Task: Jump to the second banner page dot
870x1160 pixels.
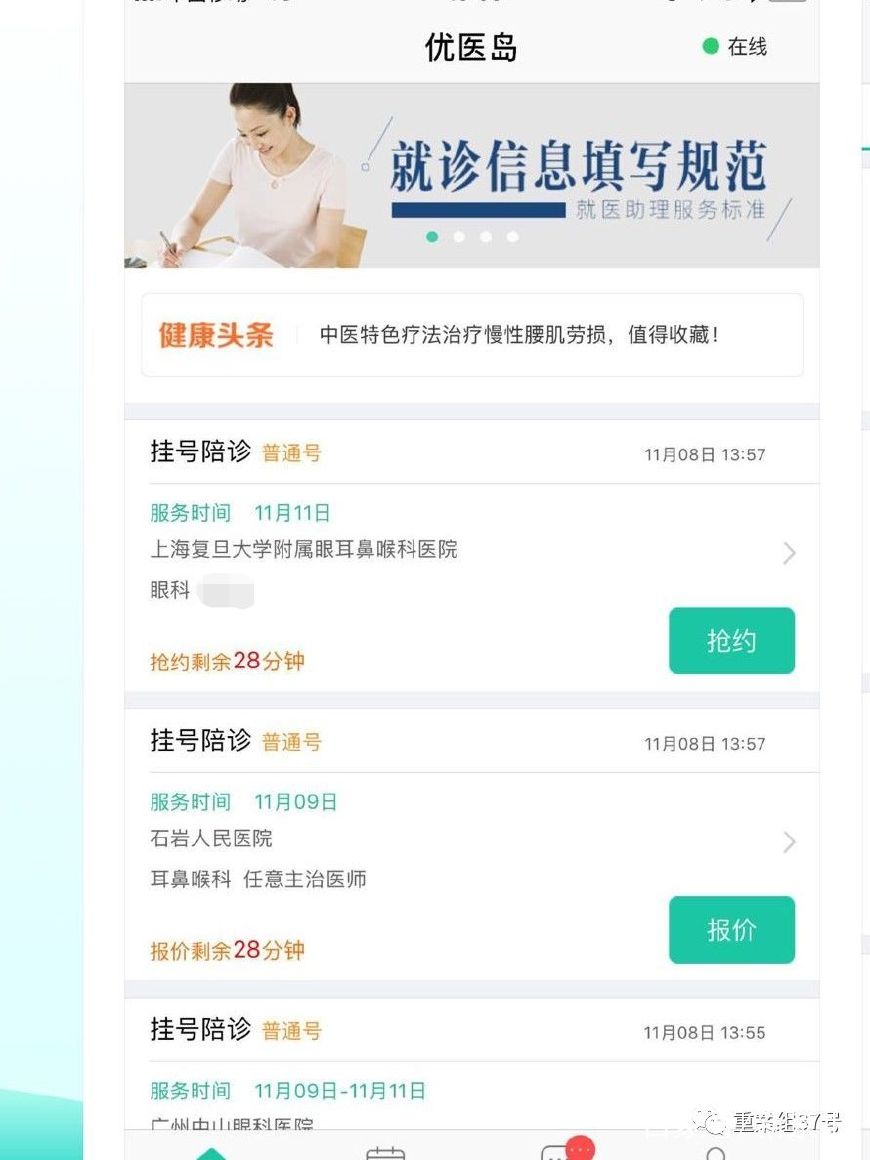Action: pos(459,237)
